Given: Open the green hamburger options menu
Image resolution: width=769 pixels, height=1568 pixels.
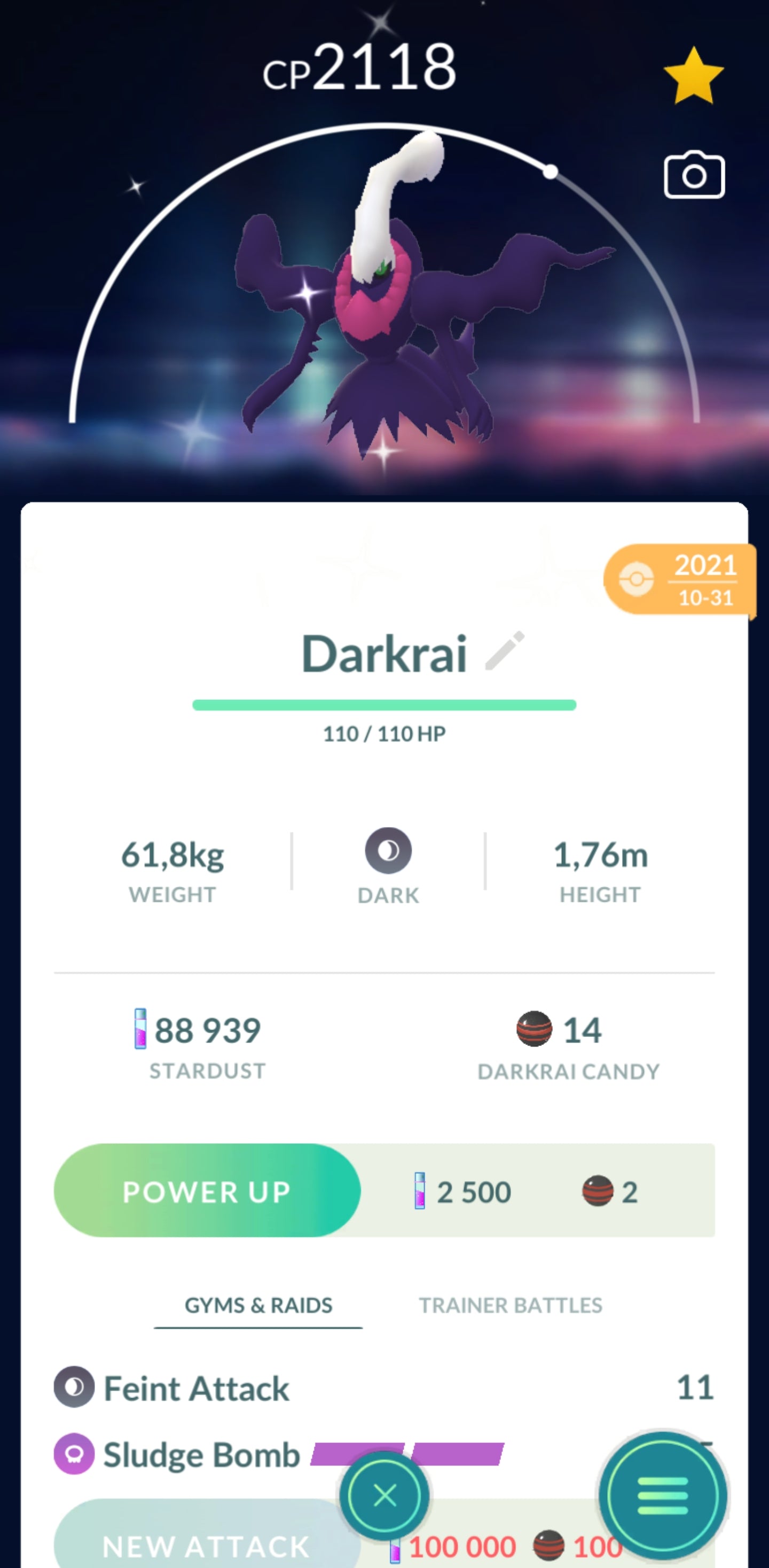Looking at the screenshot, I should click(663, 1495).
